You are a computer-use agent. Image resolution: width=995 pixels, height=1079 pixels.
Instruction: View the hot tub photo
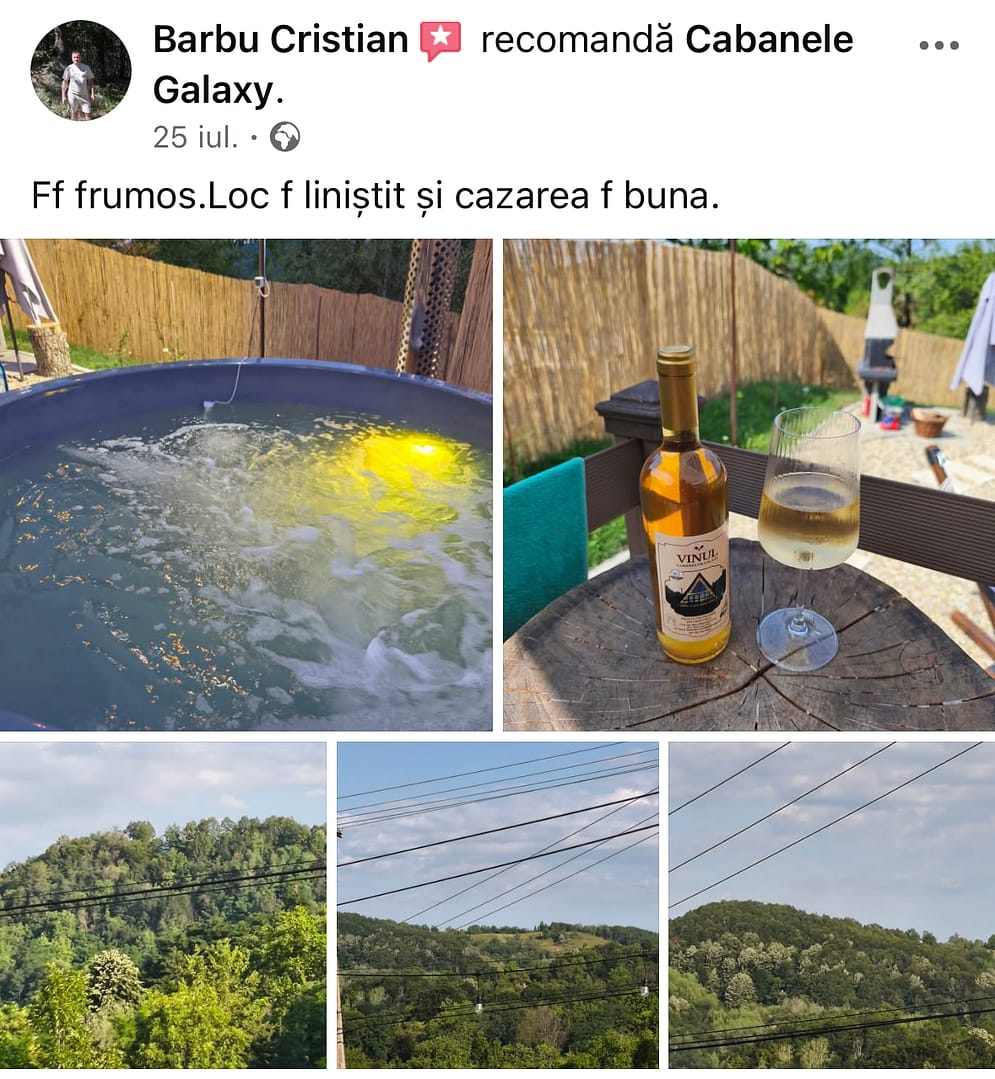246,485
